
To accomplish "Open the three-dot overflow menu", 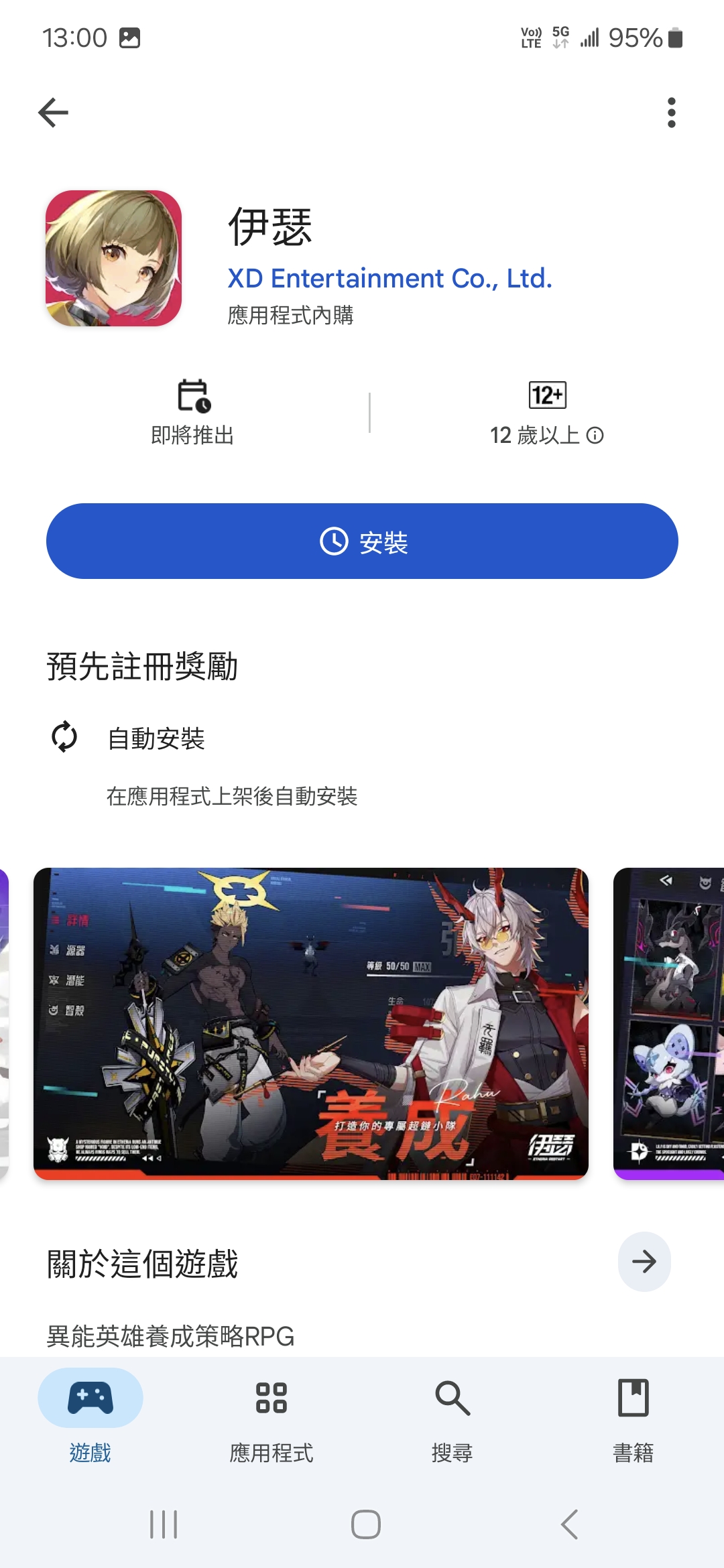I will [671, 113].
